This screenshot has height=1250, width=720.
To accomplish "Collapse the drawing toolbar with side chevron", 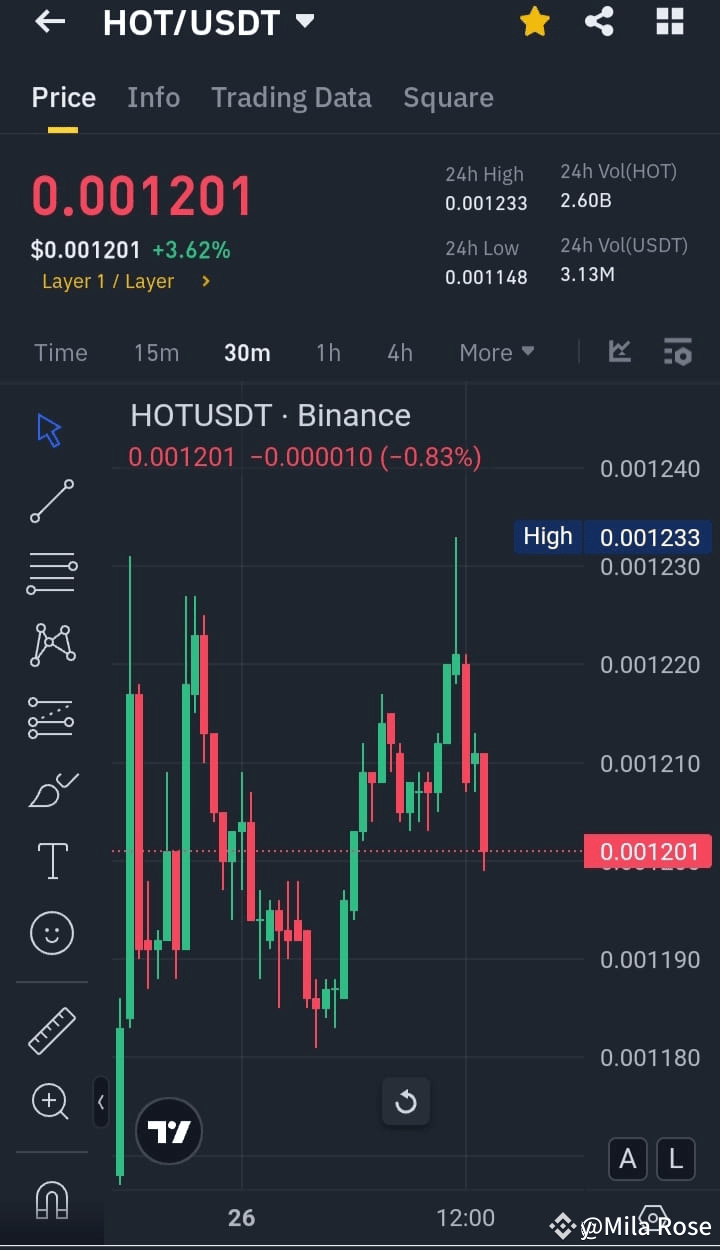I will [x=101, y=1102].
